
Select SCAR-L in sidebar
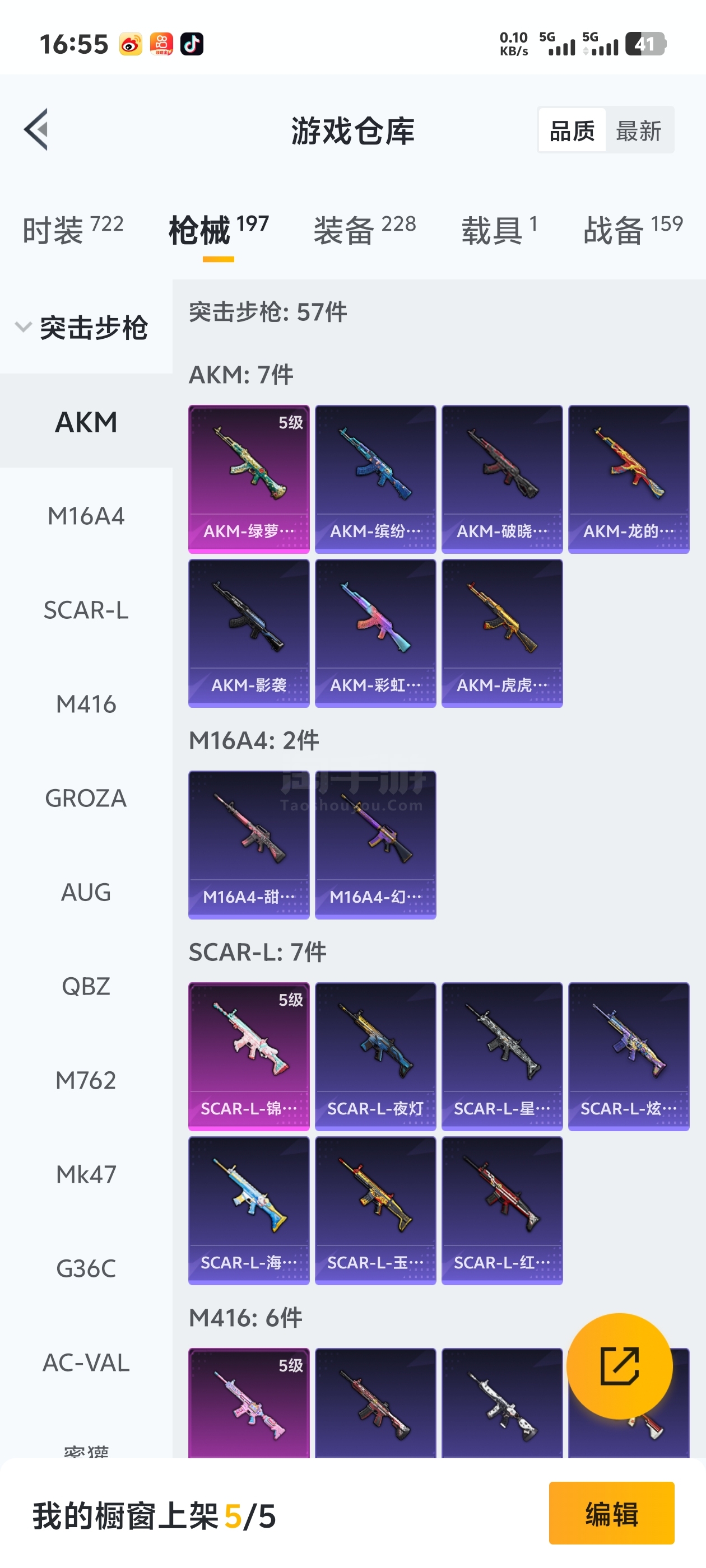coord(86,610)
